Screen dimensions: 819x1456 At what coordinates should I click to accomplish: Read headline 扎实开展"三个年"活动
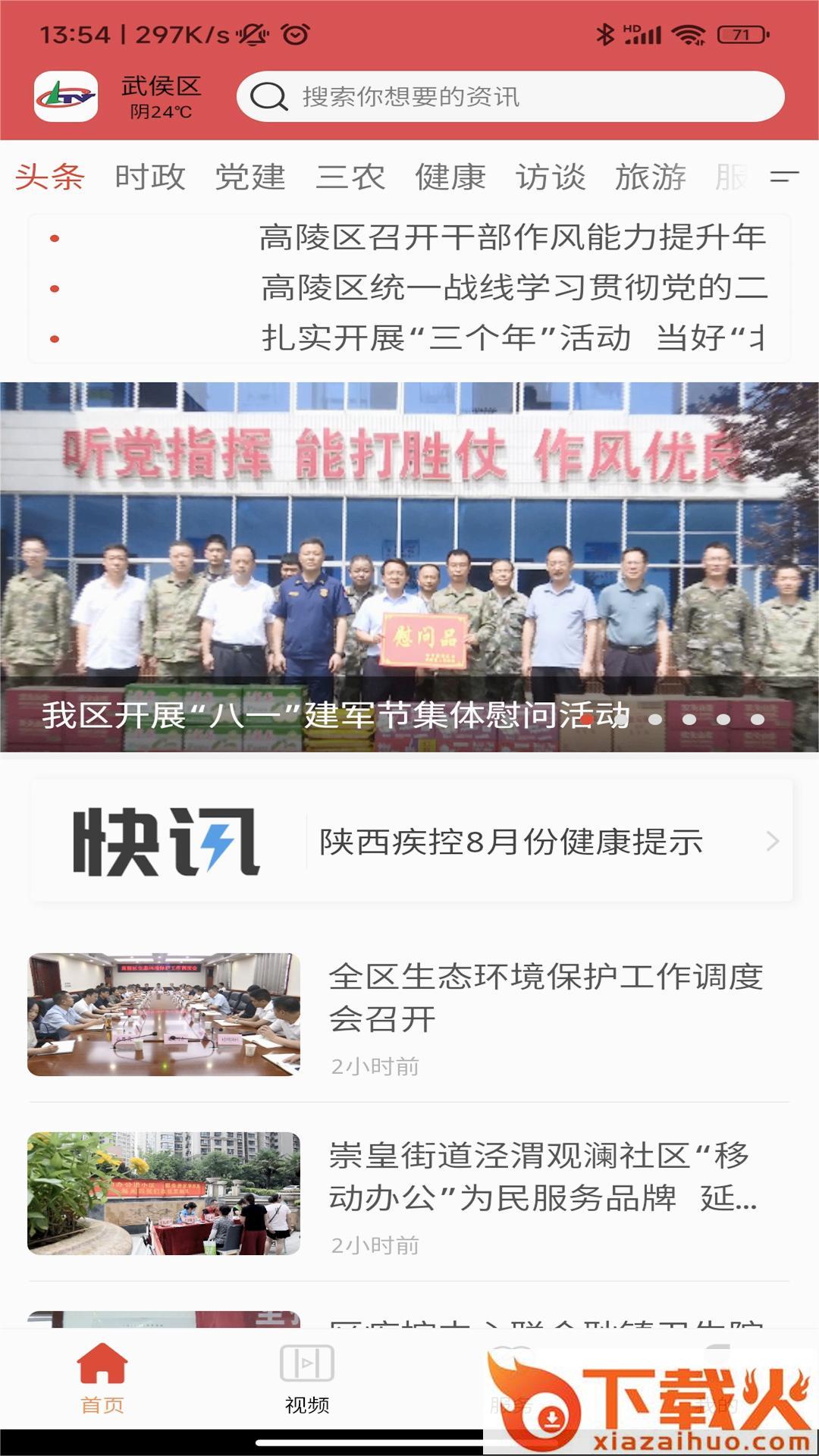pyautogui.click(x=513, y=338)
